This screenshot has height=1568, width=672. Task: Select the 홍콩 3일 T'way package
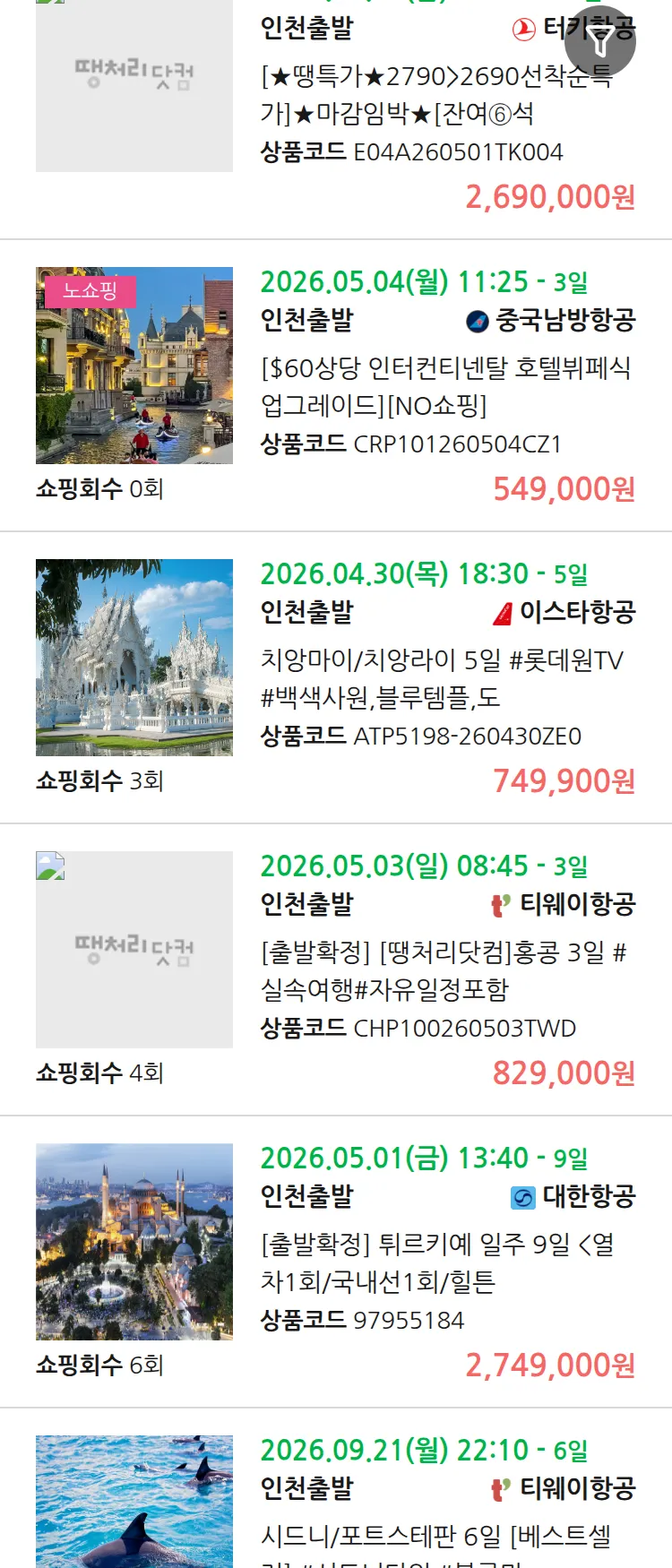[443, 971]
